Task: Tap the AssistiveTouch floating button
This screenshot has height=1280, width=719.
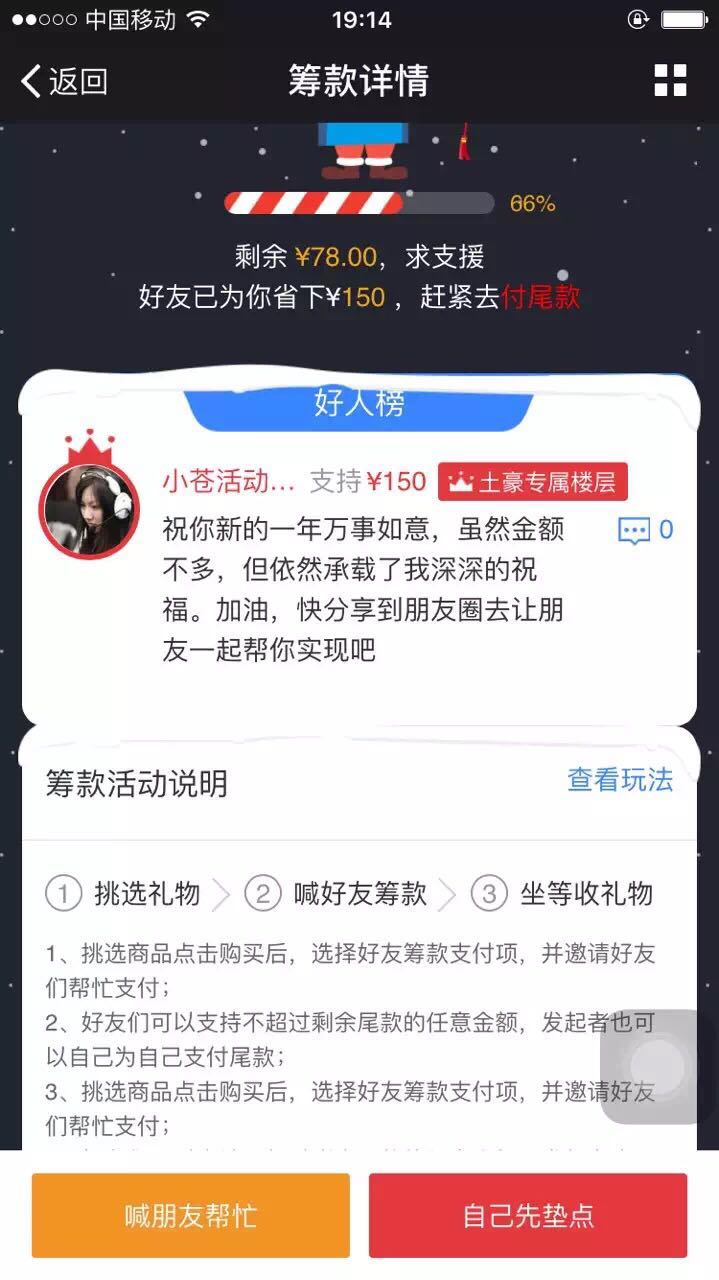Action: click(657, 1066)
